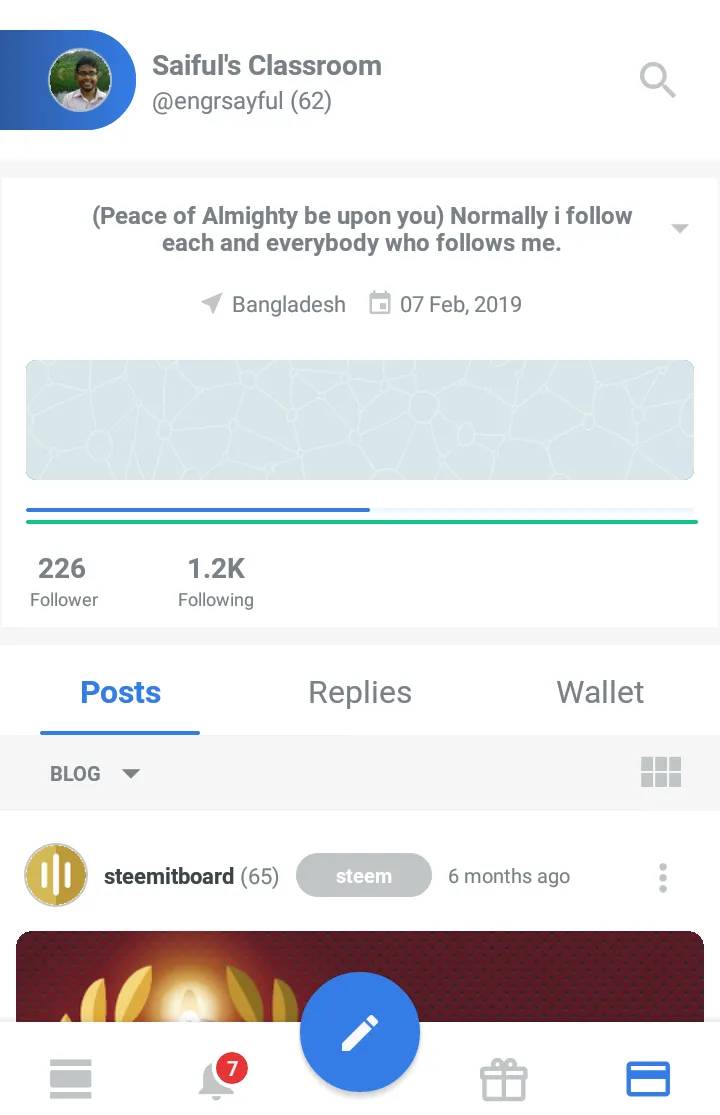The height and width of the screenshot is (1115, 720).
Task: Open steemitboard author profile
Action: pyautogui.click(x=169, y=876)
